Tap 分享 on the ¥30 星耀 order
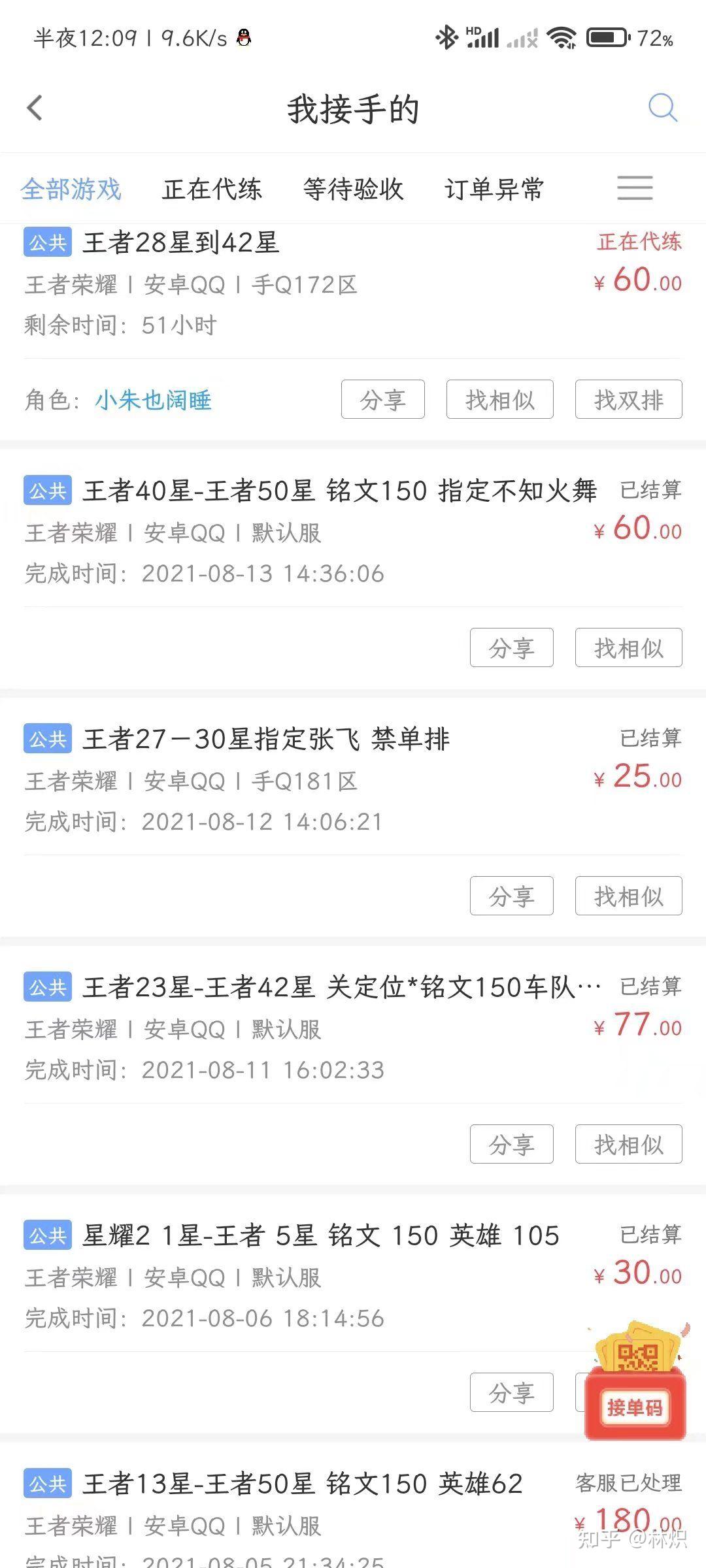The image size is (706, 1568). (x=512, y=1392)
